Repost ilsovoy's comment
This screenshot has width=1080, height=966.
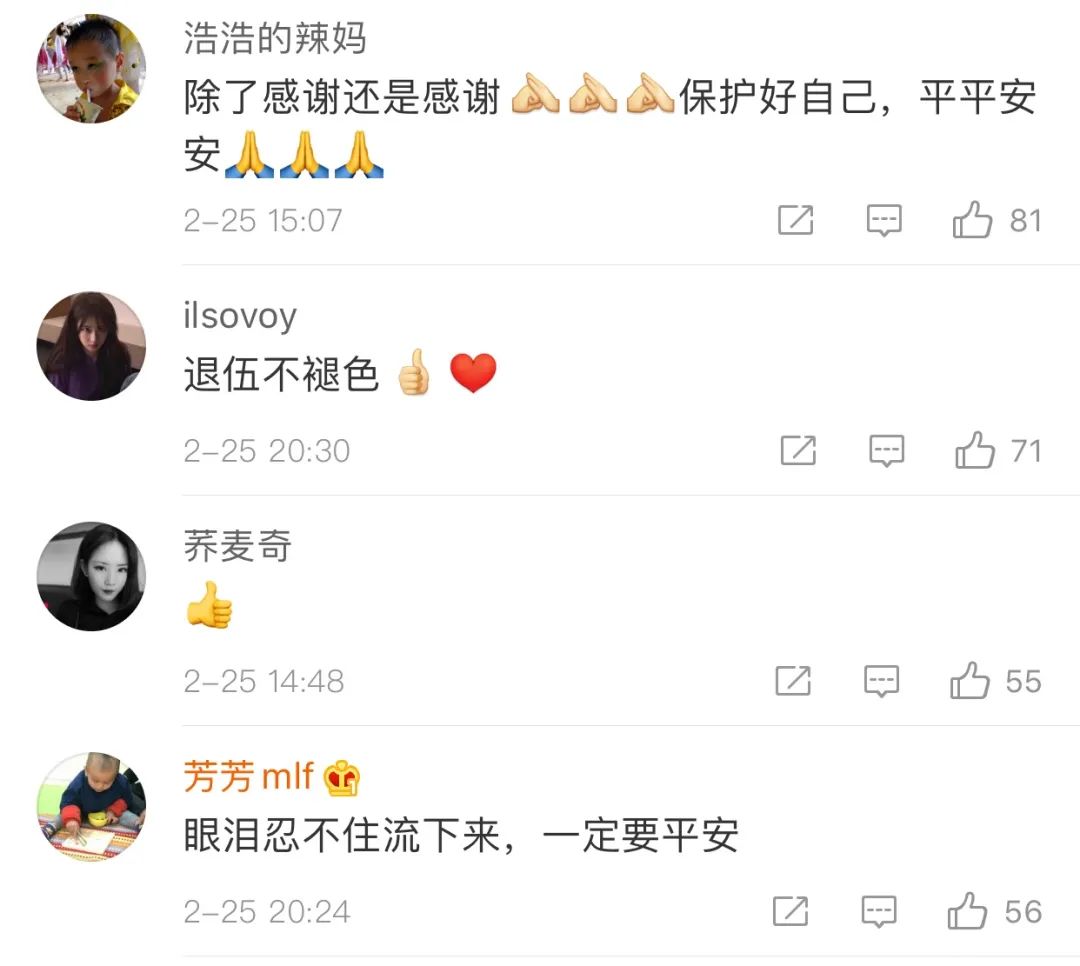798,451
